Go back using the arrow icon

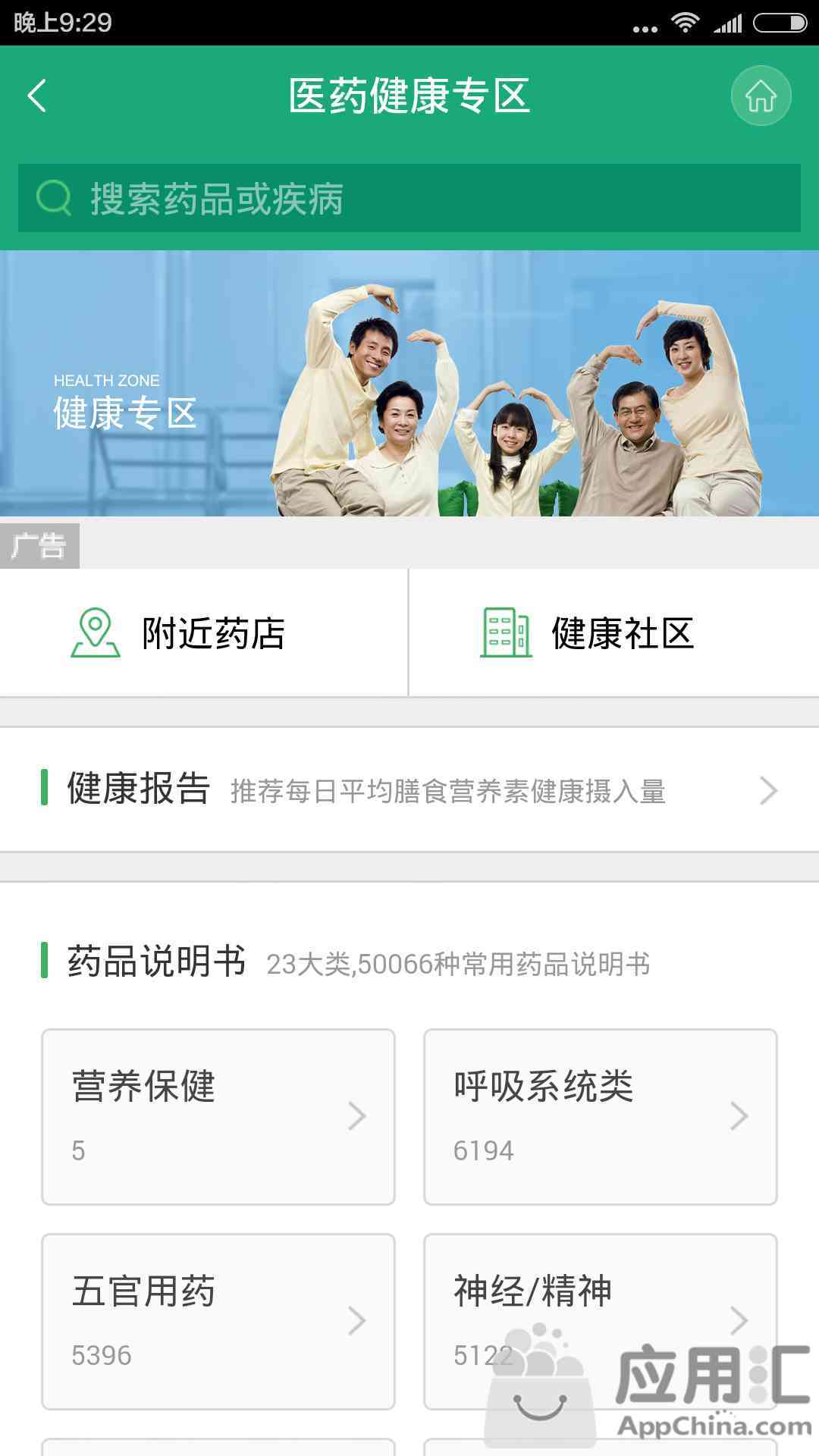38,96
